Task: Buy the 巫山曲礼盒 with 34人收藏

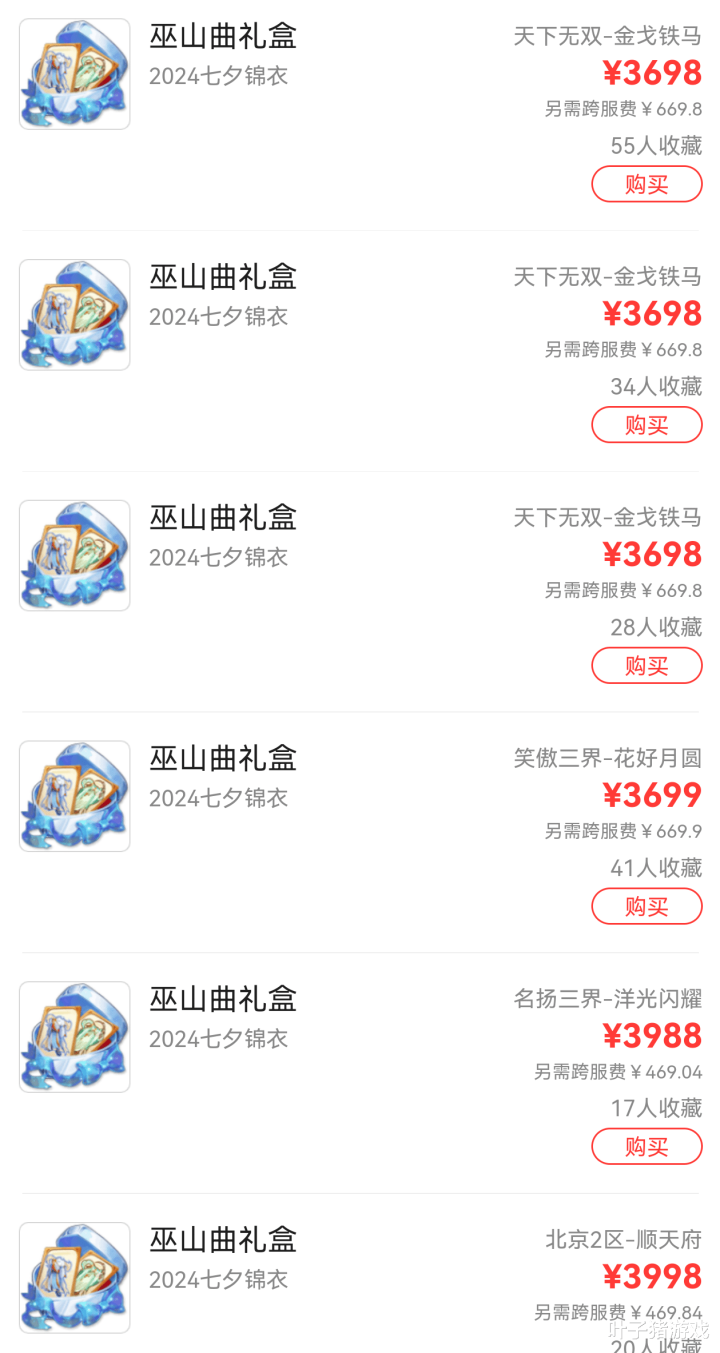Action: (646, 425)
